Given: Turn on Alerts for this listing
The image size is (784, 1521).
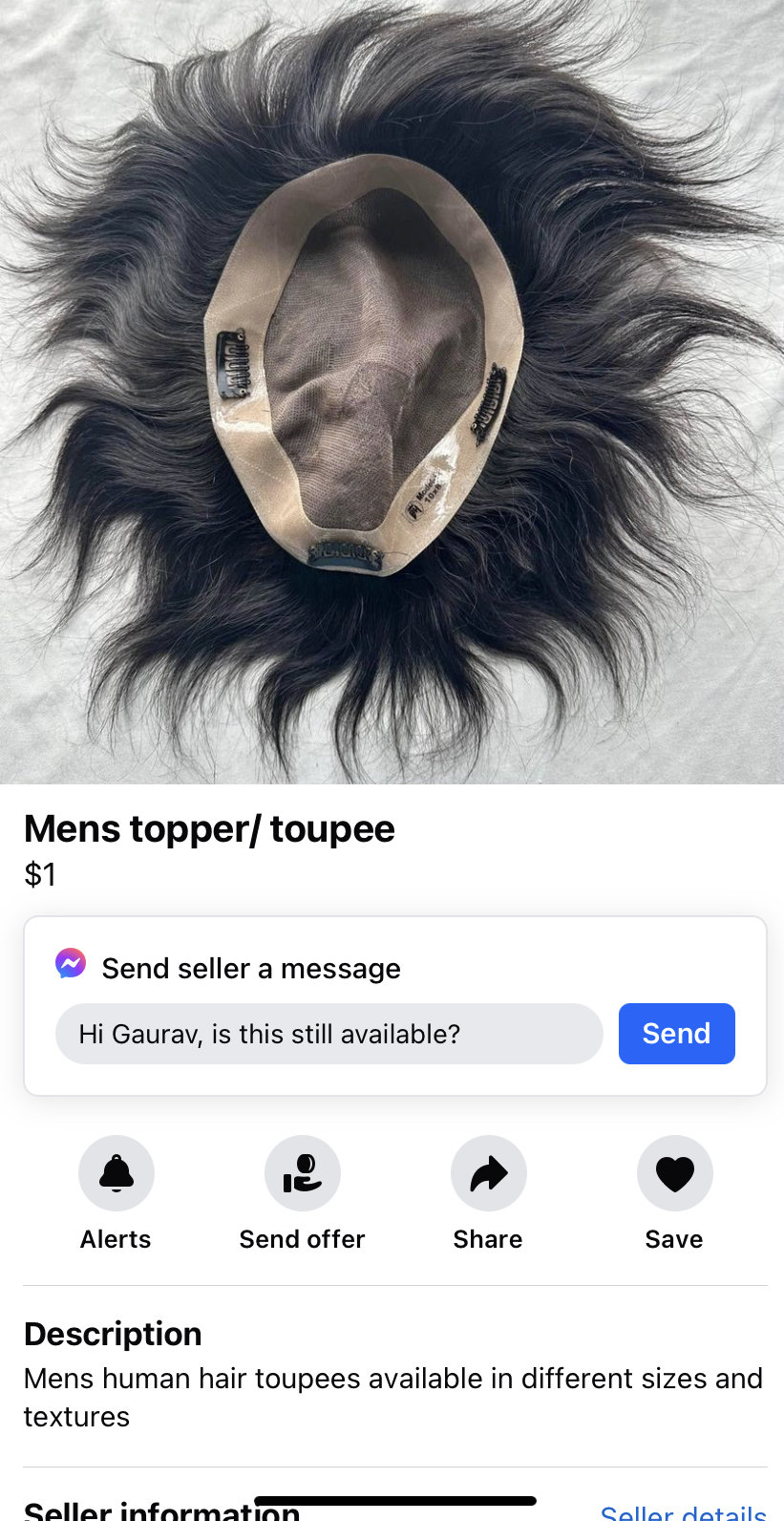Looking at the screenshot, I should pyautogui.click(x=116, y=1173).
